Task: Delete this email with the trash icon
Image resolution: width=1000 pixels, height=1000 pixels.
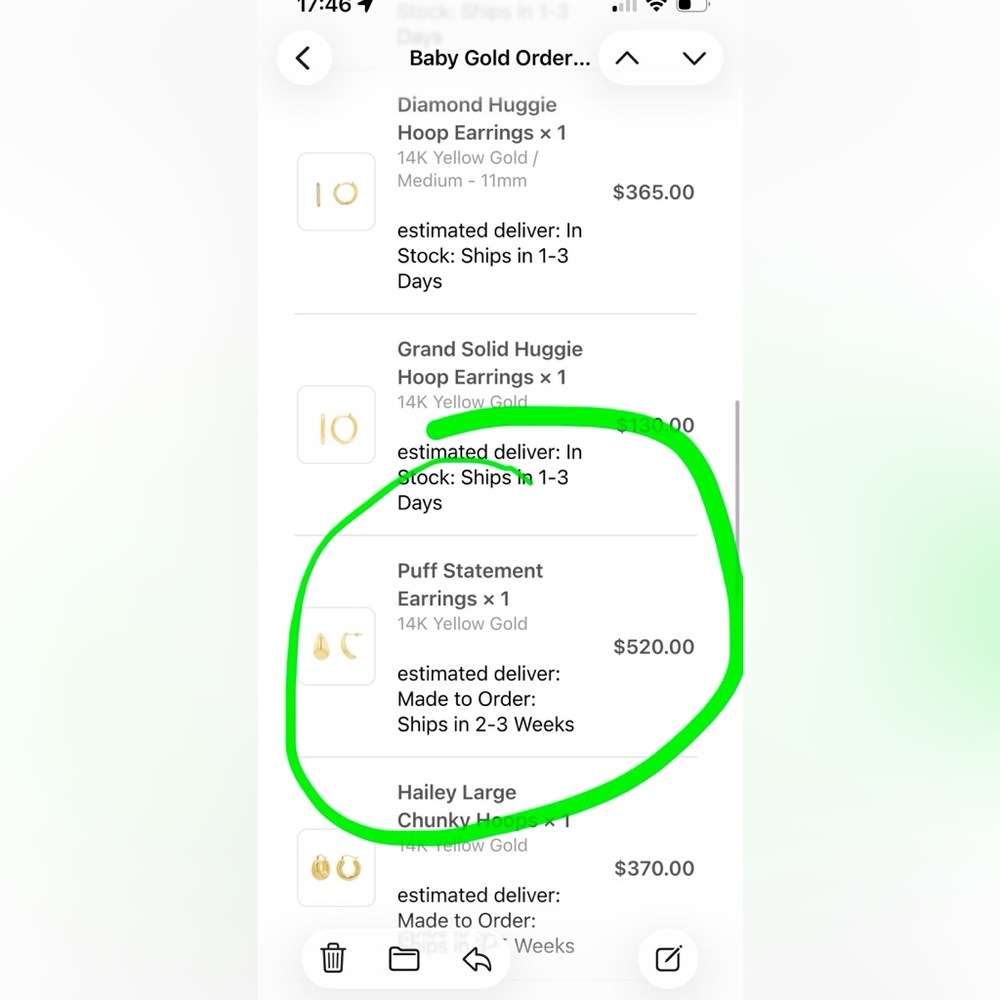Action: (333, 959)
